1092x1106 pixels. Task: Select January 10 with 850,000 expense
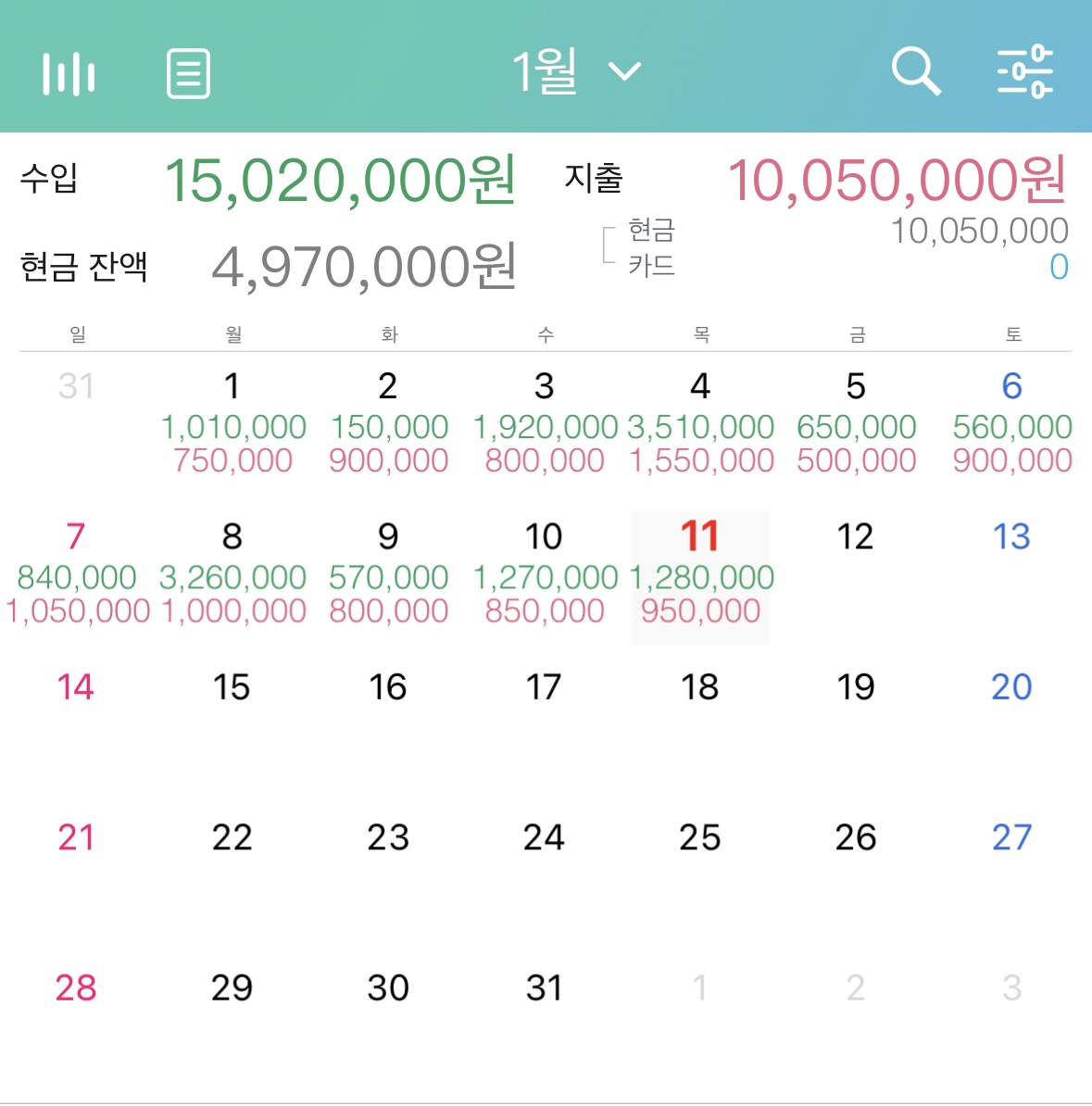point(545,572)
